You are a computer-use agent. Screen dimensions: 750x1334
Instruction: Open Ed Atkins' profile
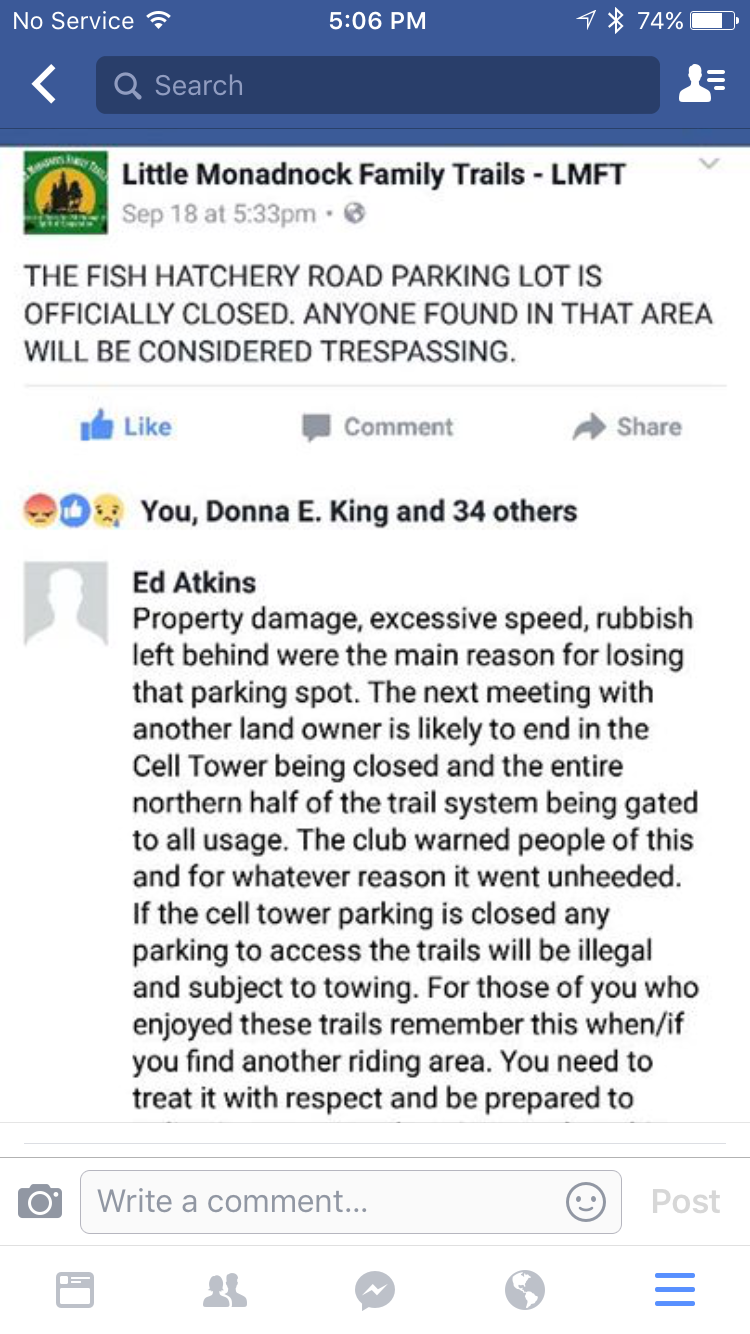coord(194,582)
